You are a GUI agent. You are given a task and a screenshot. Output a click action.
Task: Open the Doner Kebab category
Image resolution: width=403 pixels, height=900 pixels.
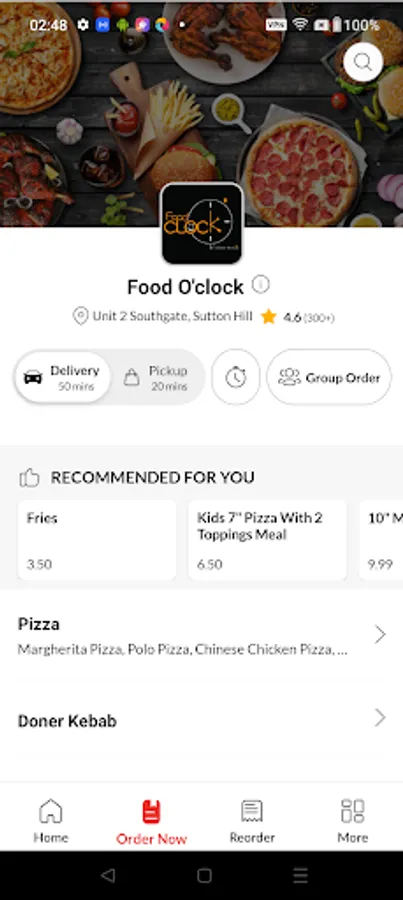202,719
